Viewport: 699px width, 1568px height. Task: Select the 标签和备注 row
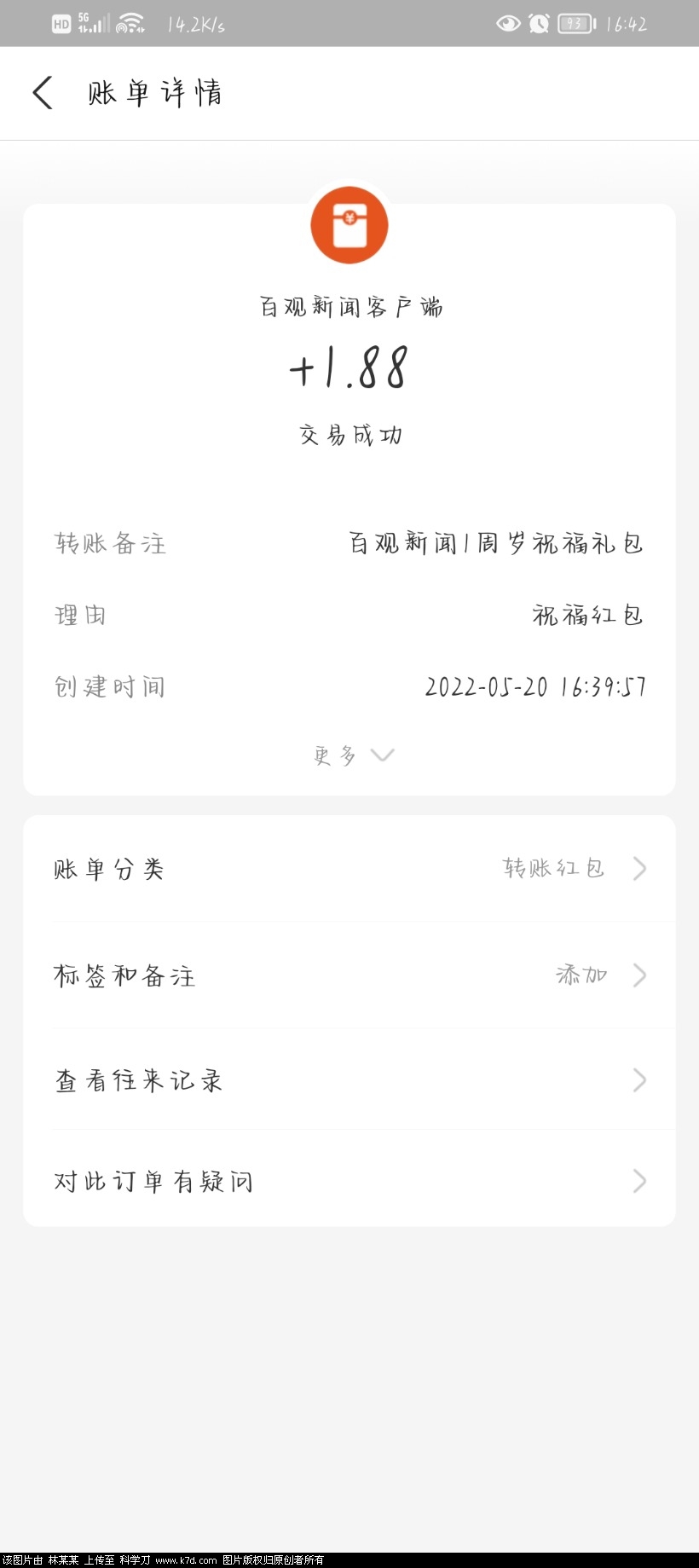tap(124, 975)
